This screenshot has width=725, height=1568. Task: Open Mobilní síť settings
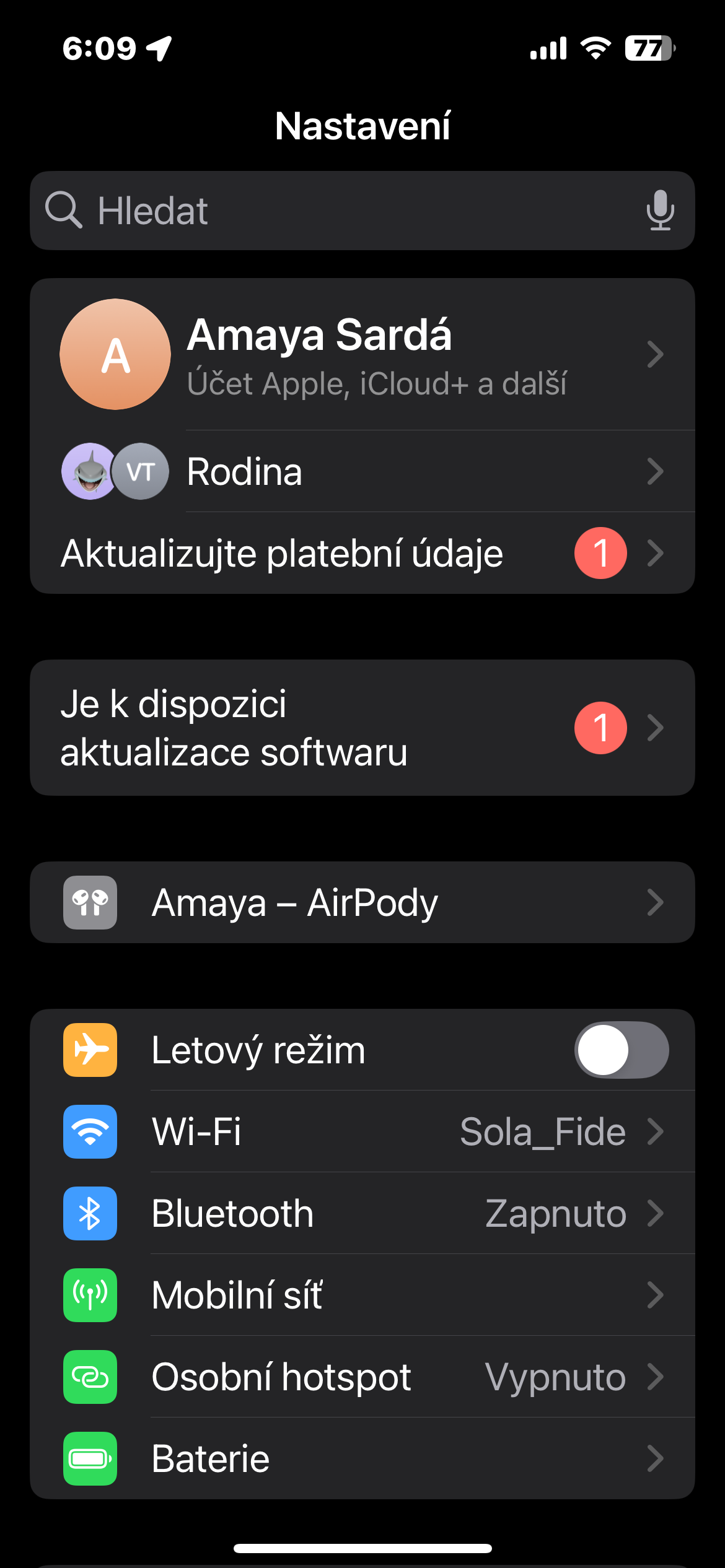(362, 1295)
